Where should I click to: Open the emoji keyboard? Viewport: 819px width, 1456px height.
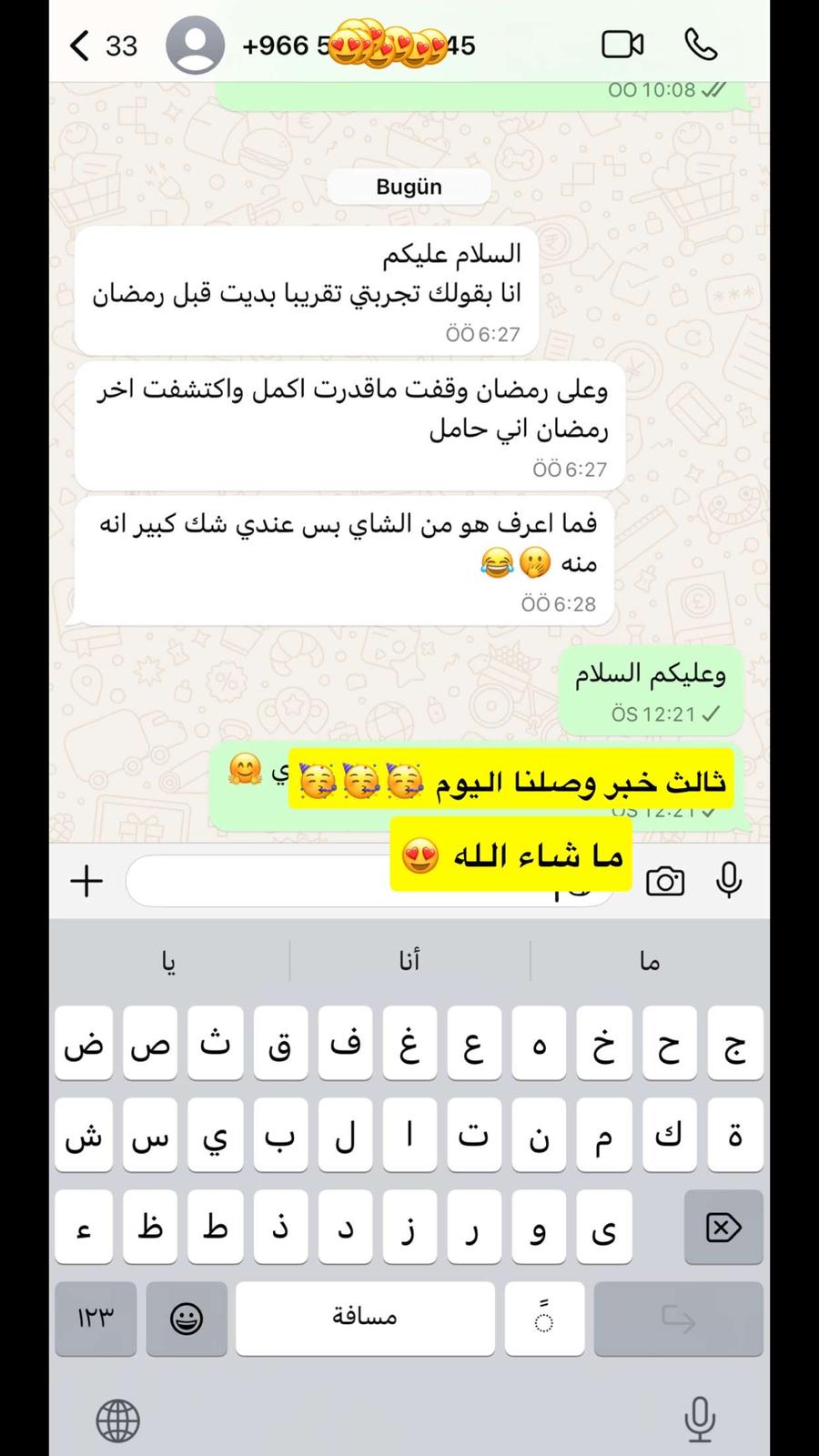tap(187, 1318)
